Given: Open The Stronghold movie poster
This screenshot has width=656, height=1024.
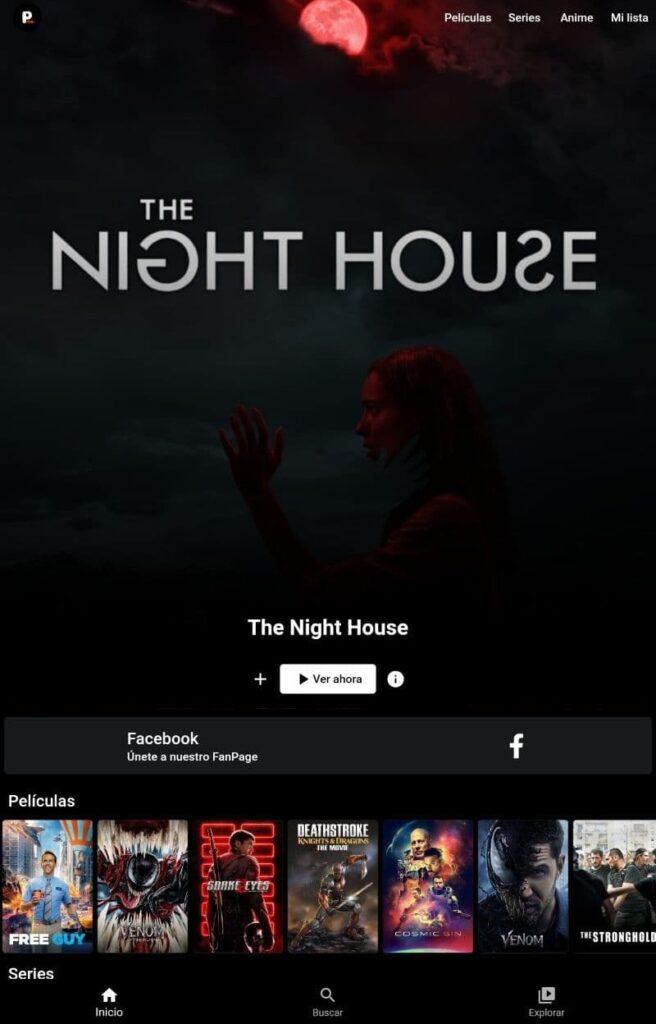Looking at the screenshot, I should click(x=615, y=886).
